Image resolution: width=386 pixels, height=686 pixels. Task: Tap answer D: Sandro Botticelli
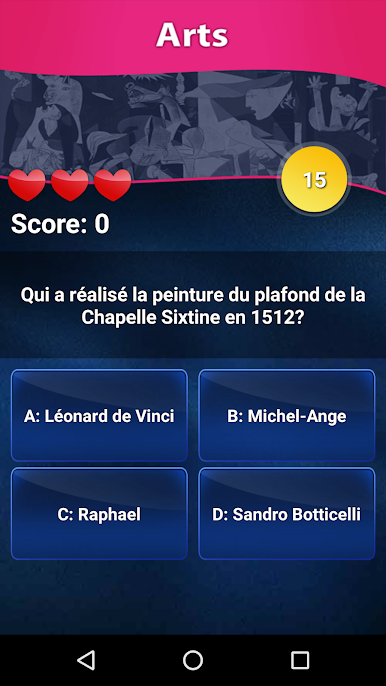tap(287, 514)
